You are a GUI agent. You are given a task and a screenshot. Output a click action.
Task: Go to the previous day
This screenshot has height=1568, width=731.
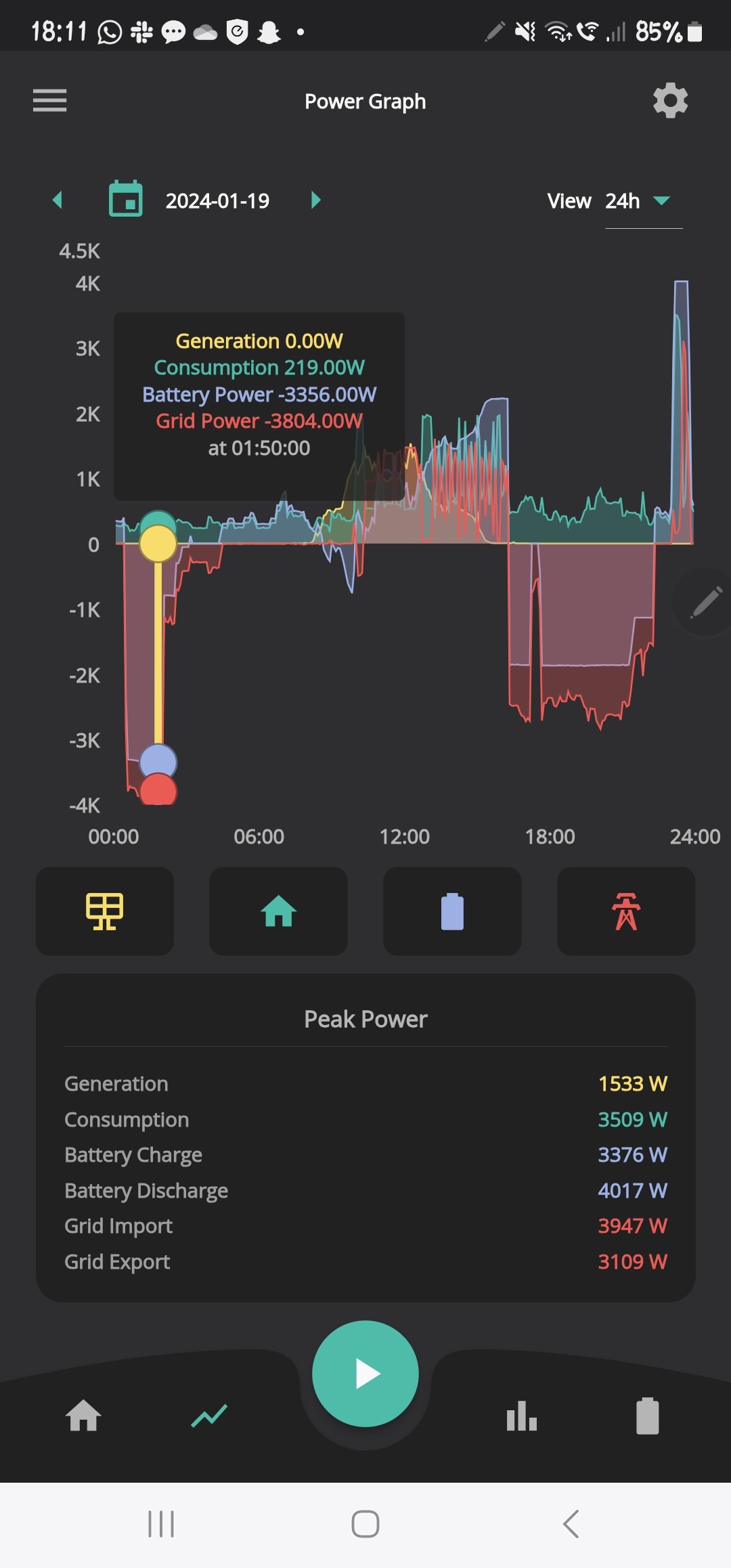click(58, 200)
